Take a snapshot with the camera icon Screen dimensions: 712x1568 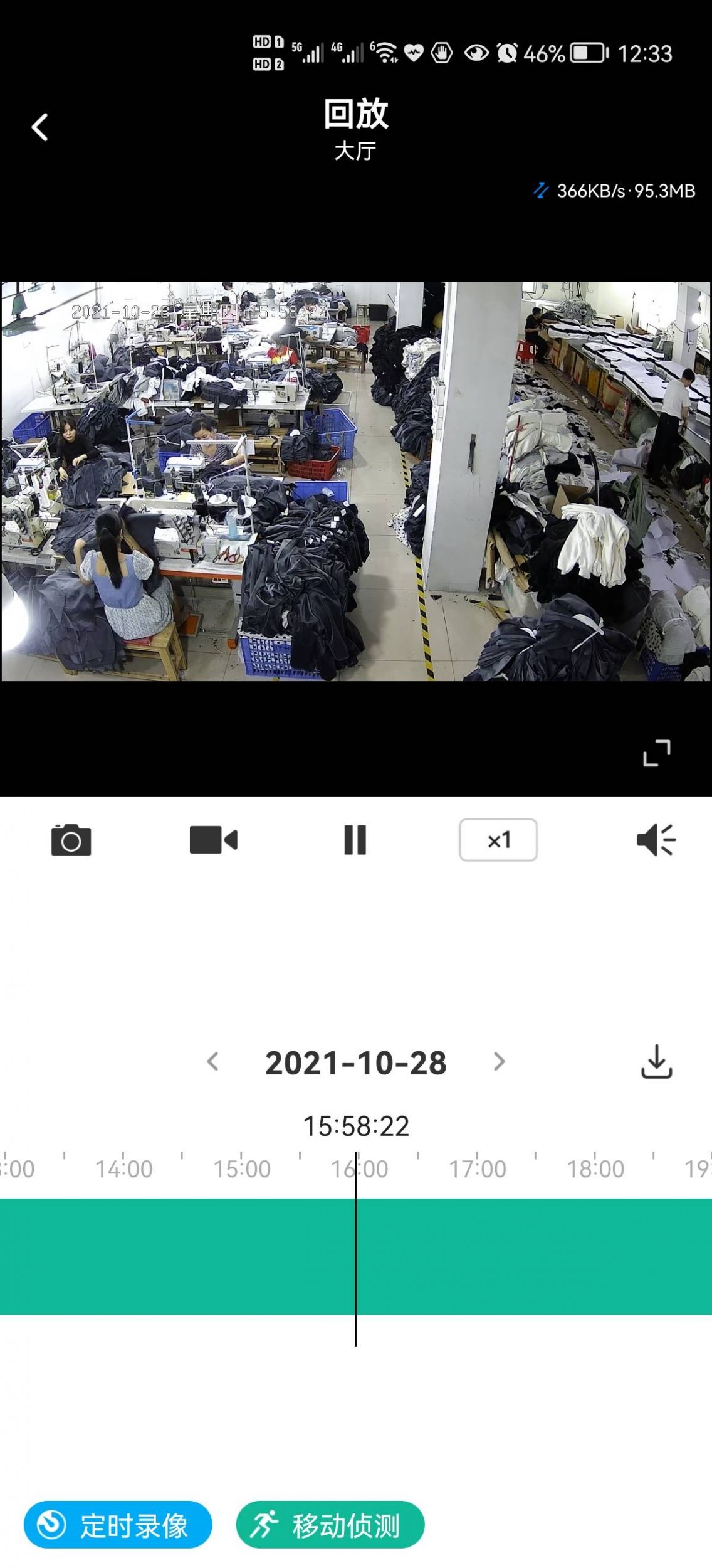pos(71,840)
